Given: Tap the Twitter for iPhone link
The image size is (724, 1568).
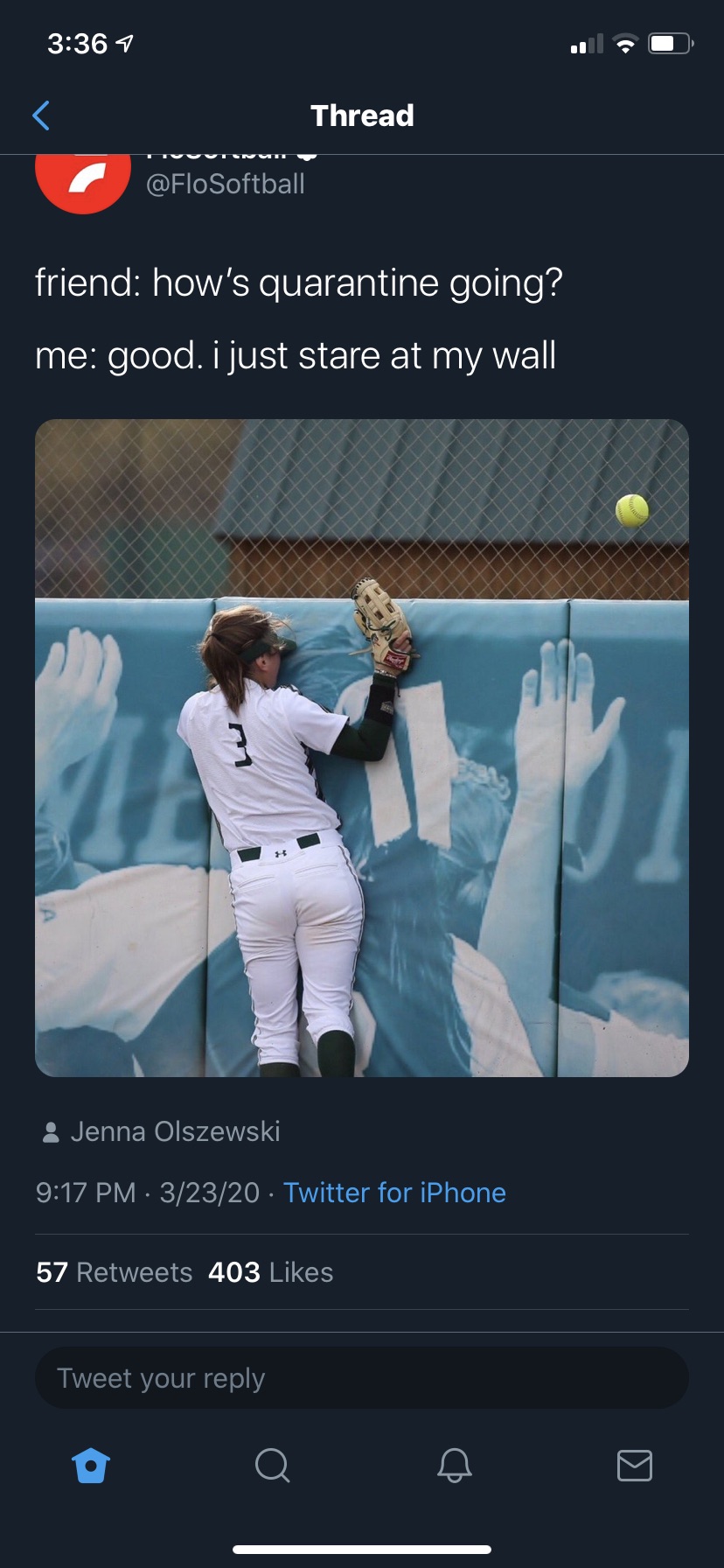Looking at the screenshot, I should coord(394,1193).
